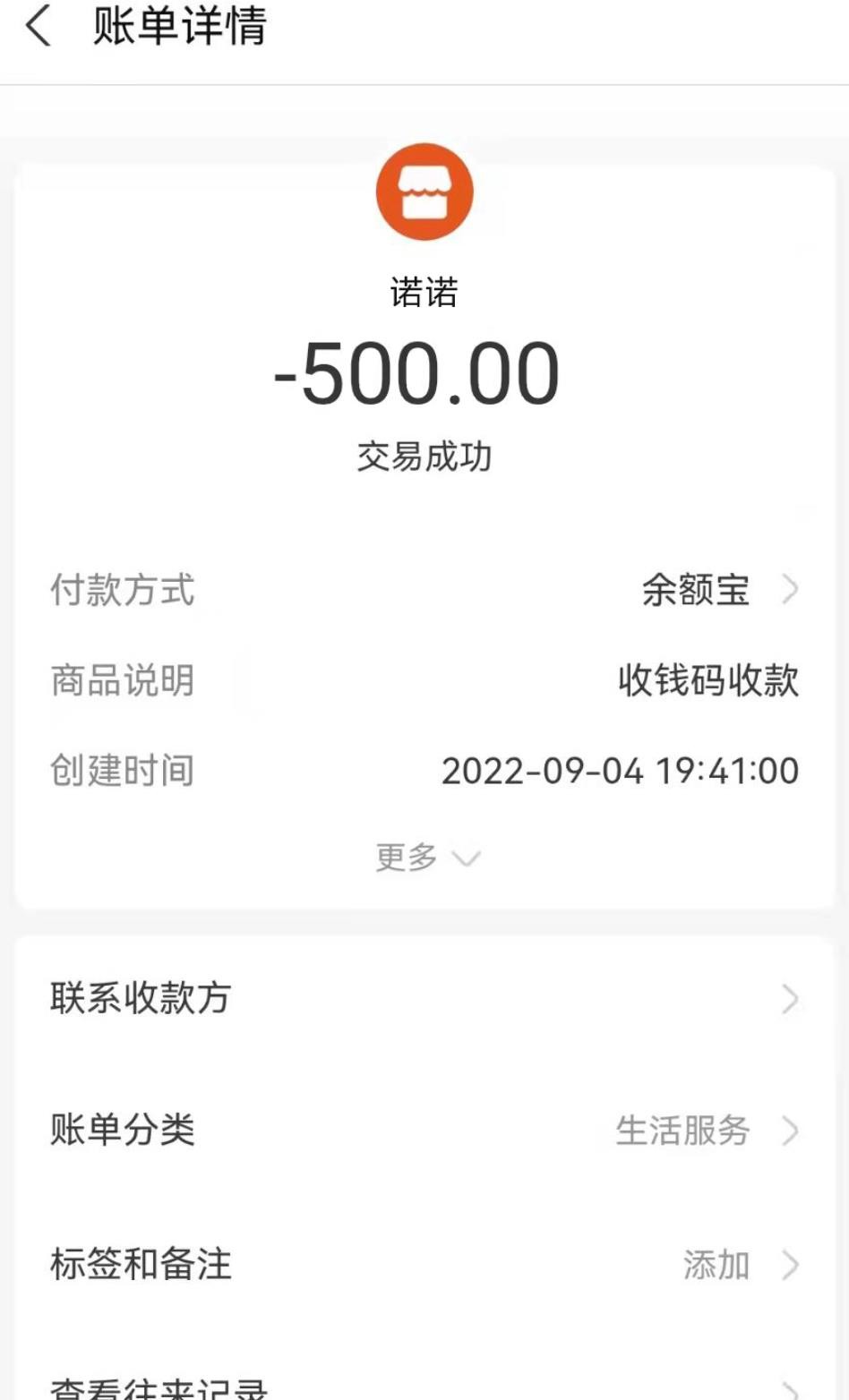This screenshot has width=849, height=1400.
Task: Go back from 账单详情 page
Action: pos(39,26)
